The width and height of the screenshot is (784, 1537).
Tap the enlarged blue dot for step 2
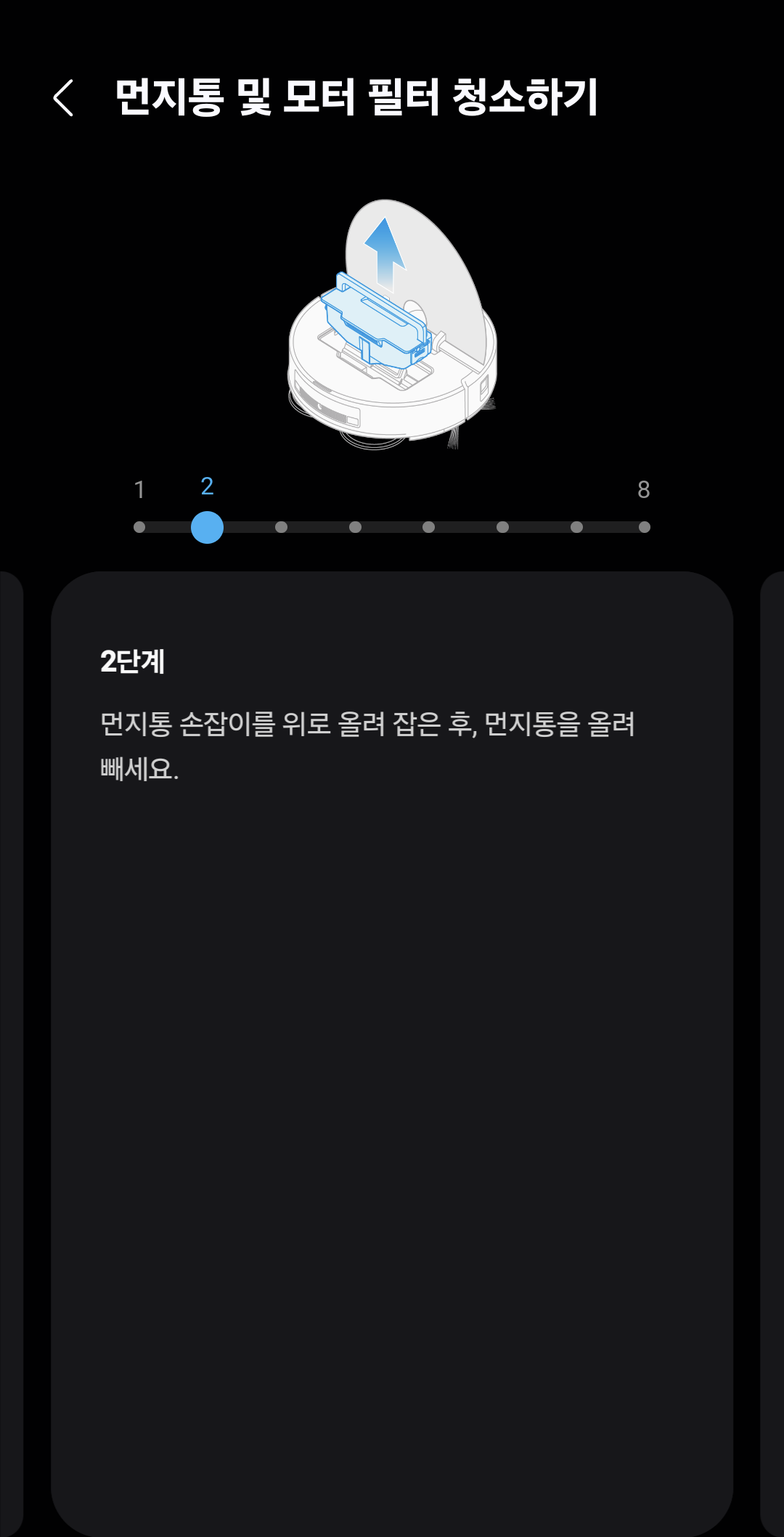[208, 527]
